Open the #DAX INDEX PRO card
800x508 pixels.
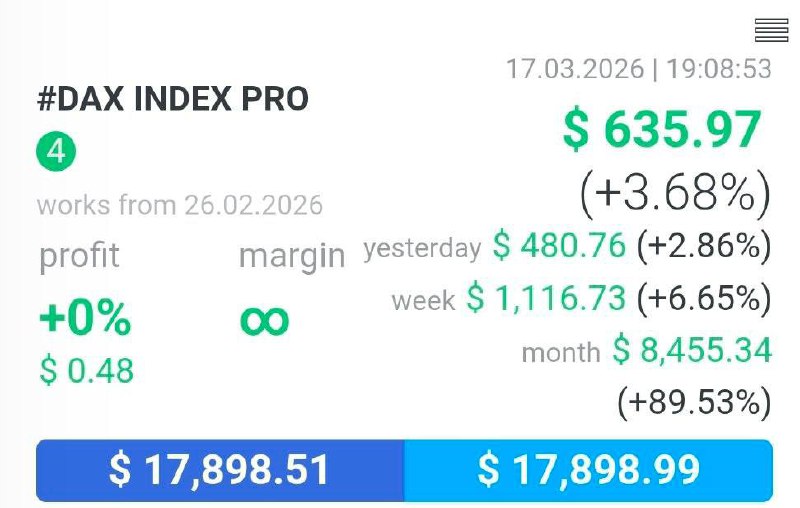click(173, 100)
